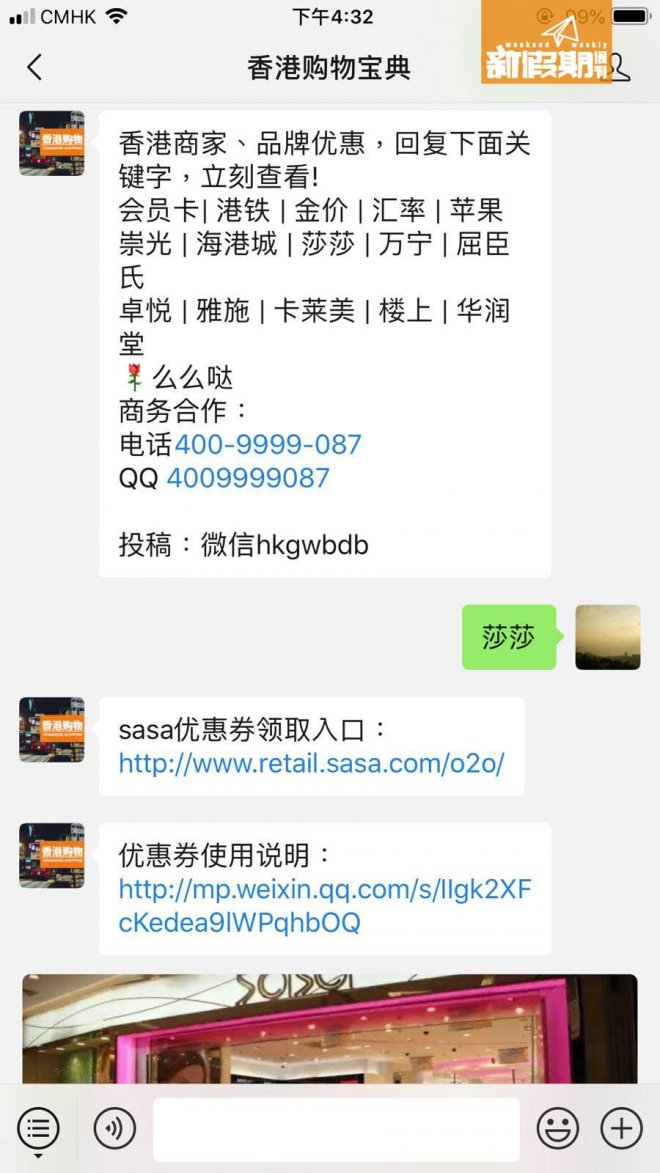
Task: Switch to voice message input
Action: 114,1129
